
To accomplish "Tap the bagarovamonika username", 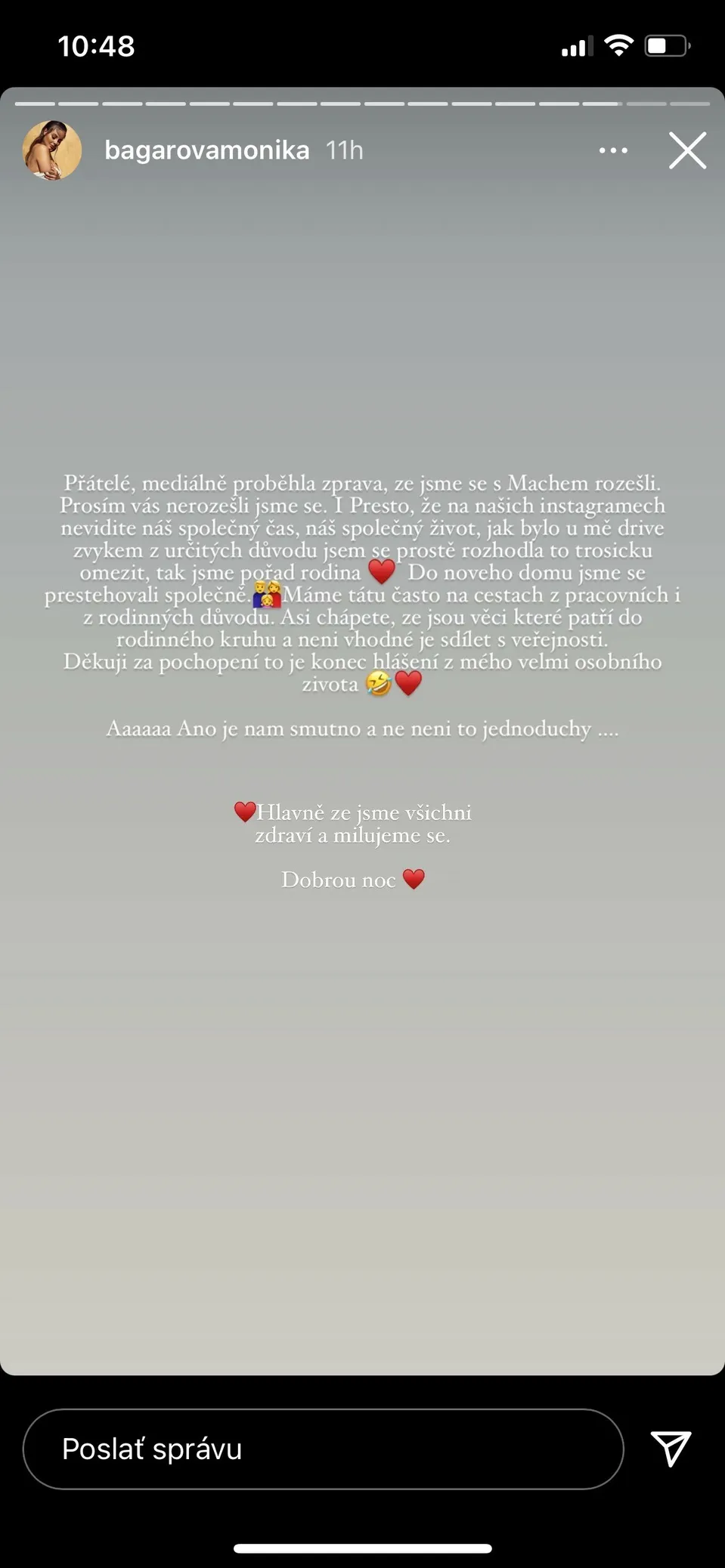I will point(206,150).
